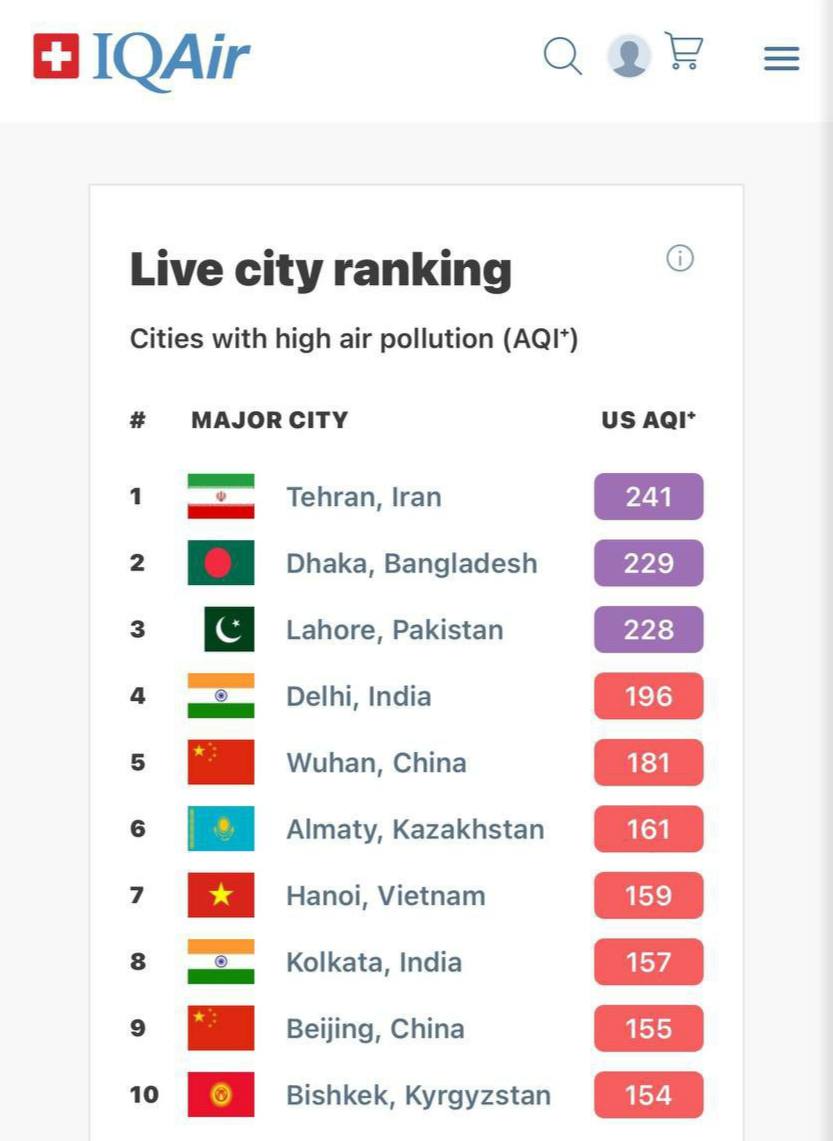Open the search magnifier in the header
833x1141 pixels.
pos(562,56)
